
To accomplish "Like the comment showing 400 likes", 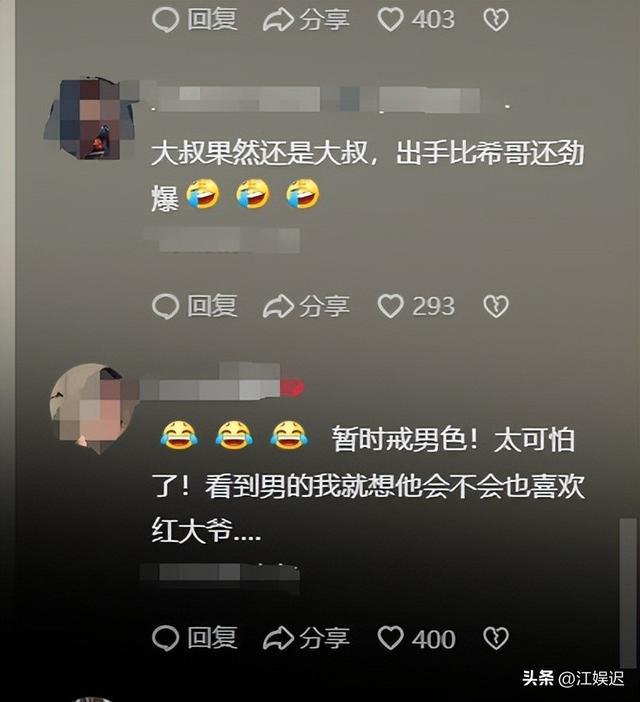I will (x=391, y=637).
